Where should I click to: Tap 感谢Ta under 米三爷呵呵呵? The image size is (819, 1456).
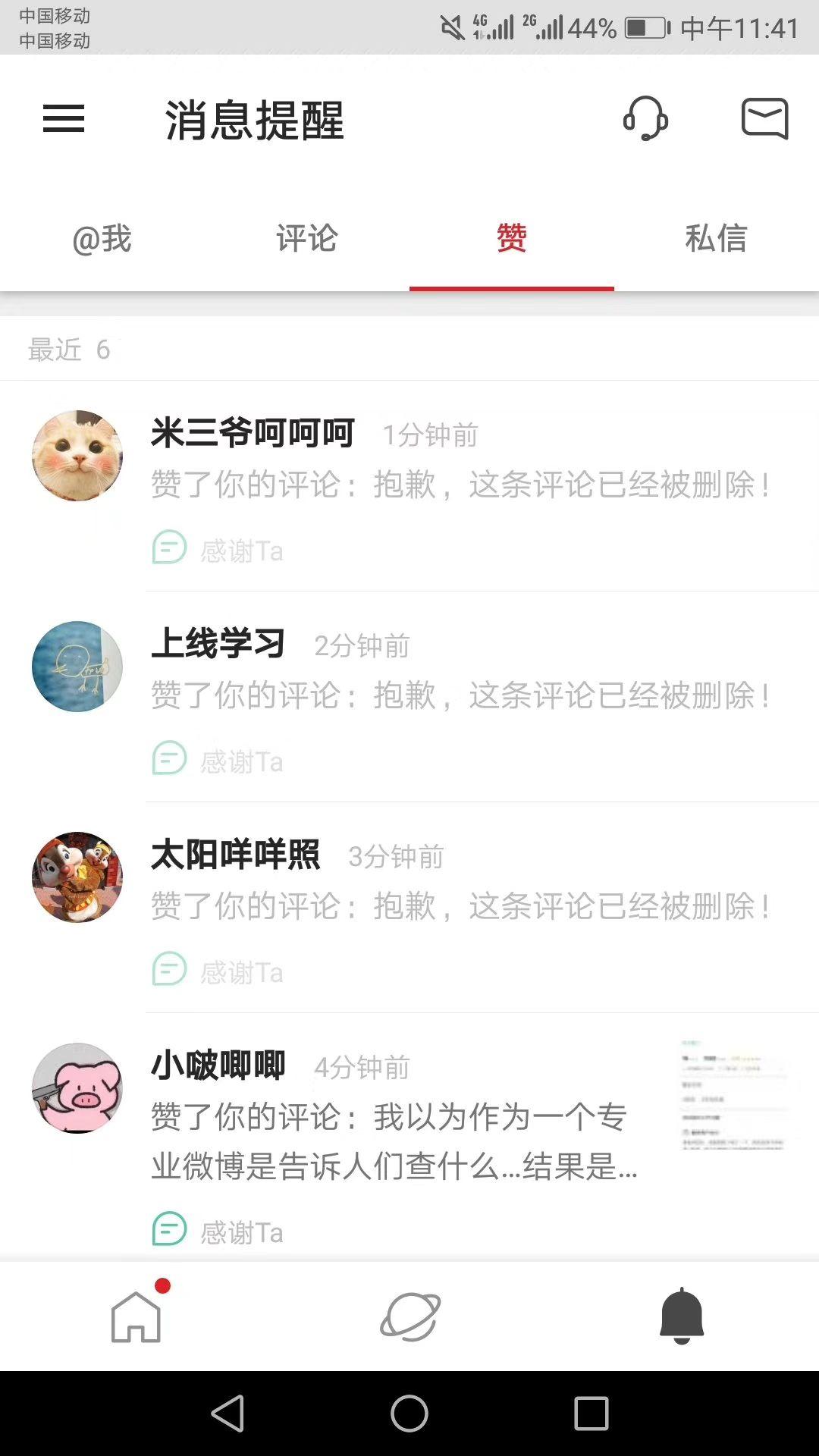(x=218, y=550)
